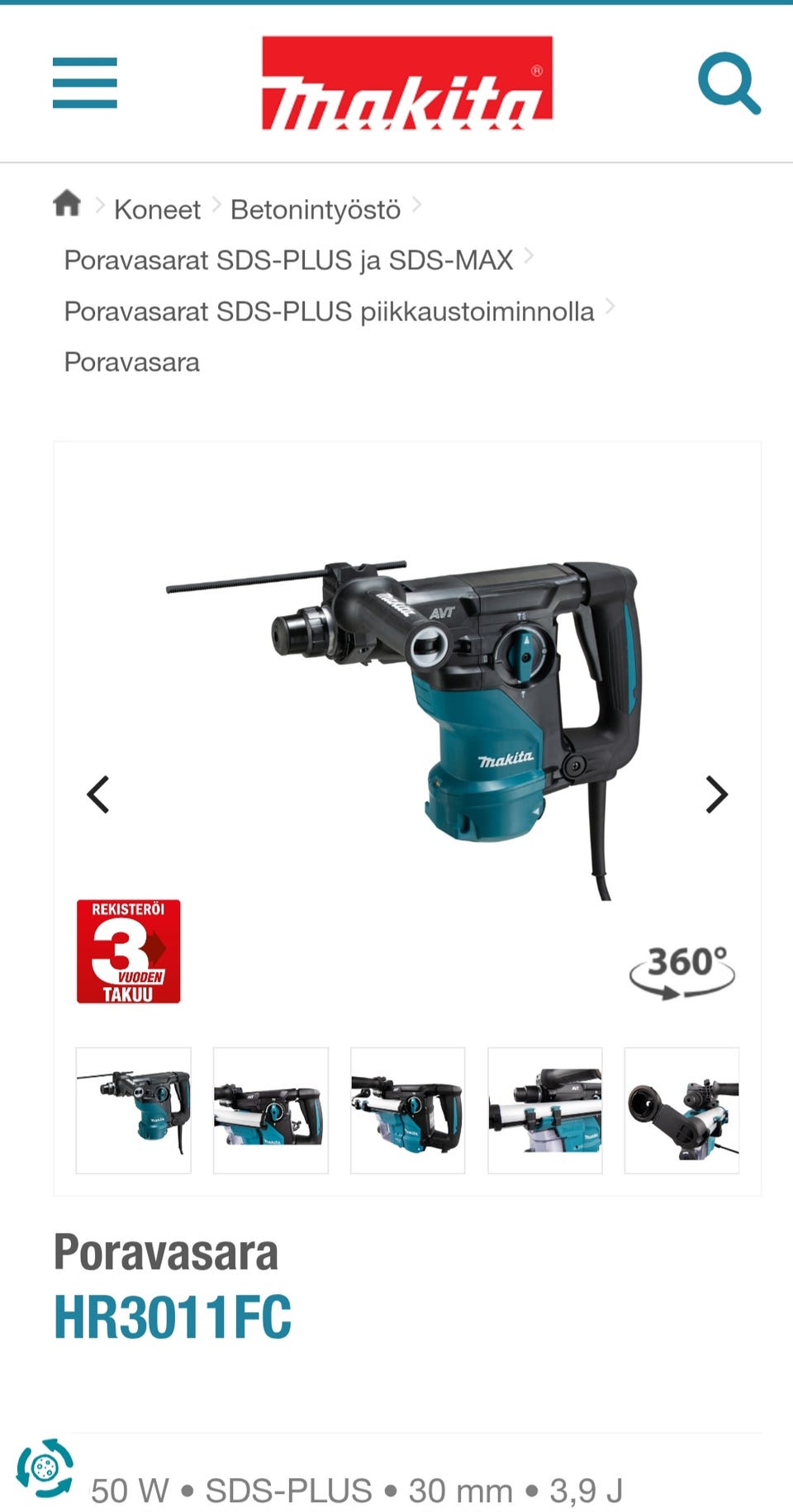Image resolution: width=793 pixels, height=1512 pixels.
Task: Select the fourth product thumbnail
Action: pos(545,1111)
